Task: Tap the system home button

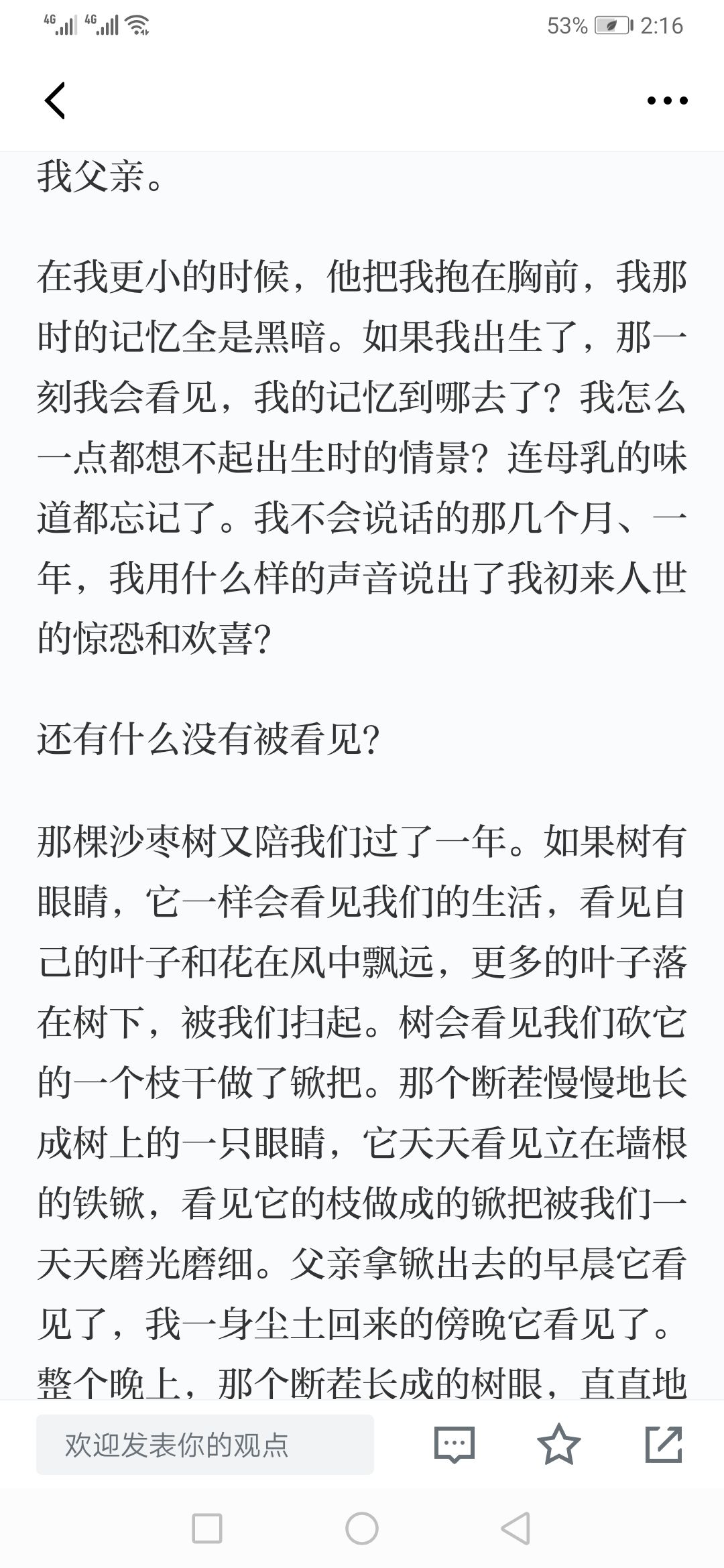Action: 362,1528
